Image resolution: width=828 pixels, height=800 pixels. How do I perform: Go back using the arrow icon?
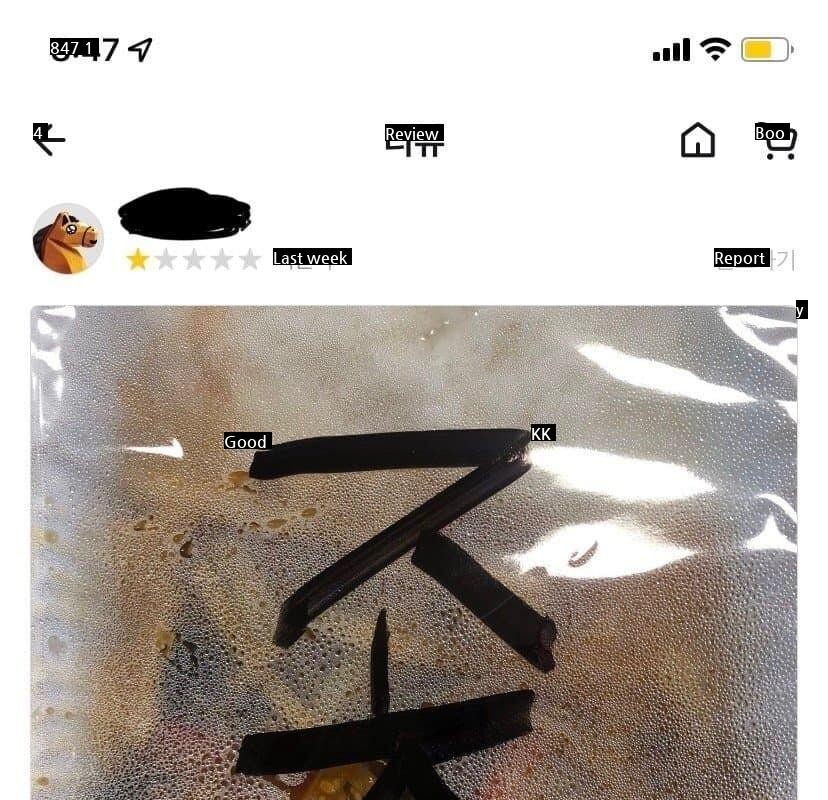click(x=49, y=140)
